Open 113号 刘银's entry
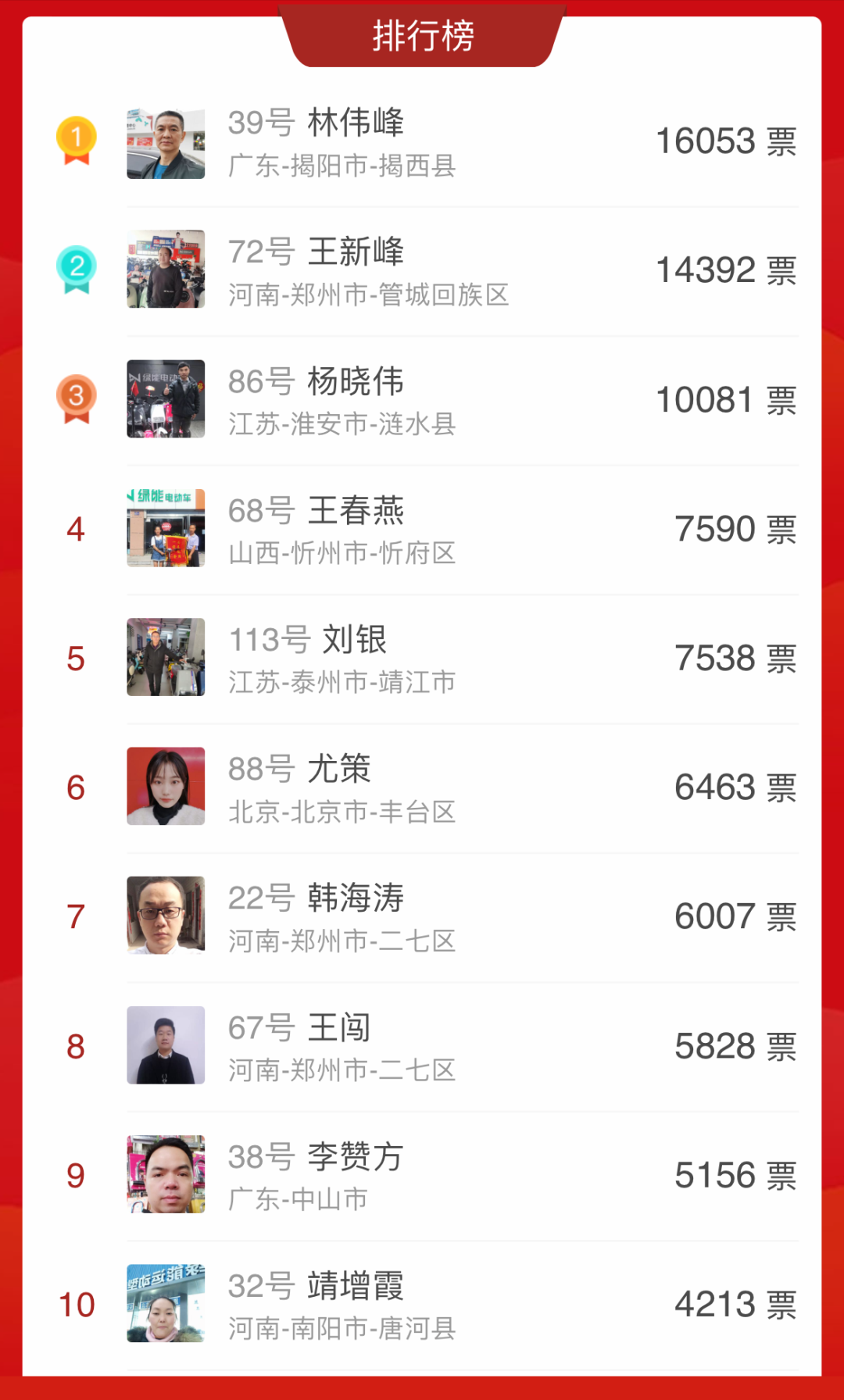 coord(422,659)
